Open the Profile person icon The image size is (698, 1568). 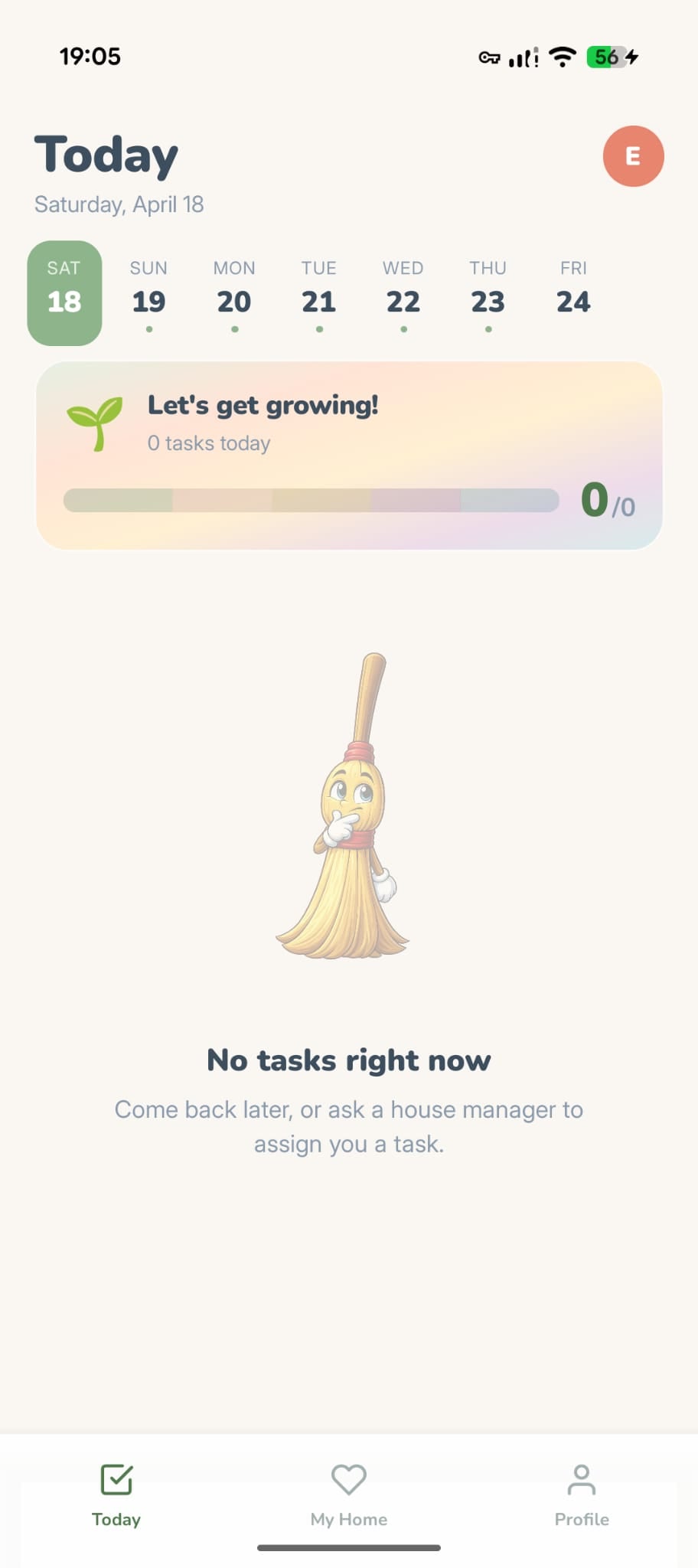(582, 1478)
